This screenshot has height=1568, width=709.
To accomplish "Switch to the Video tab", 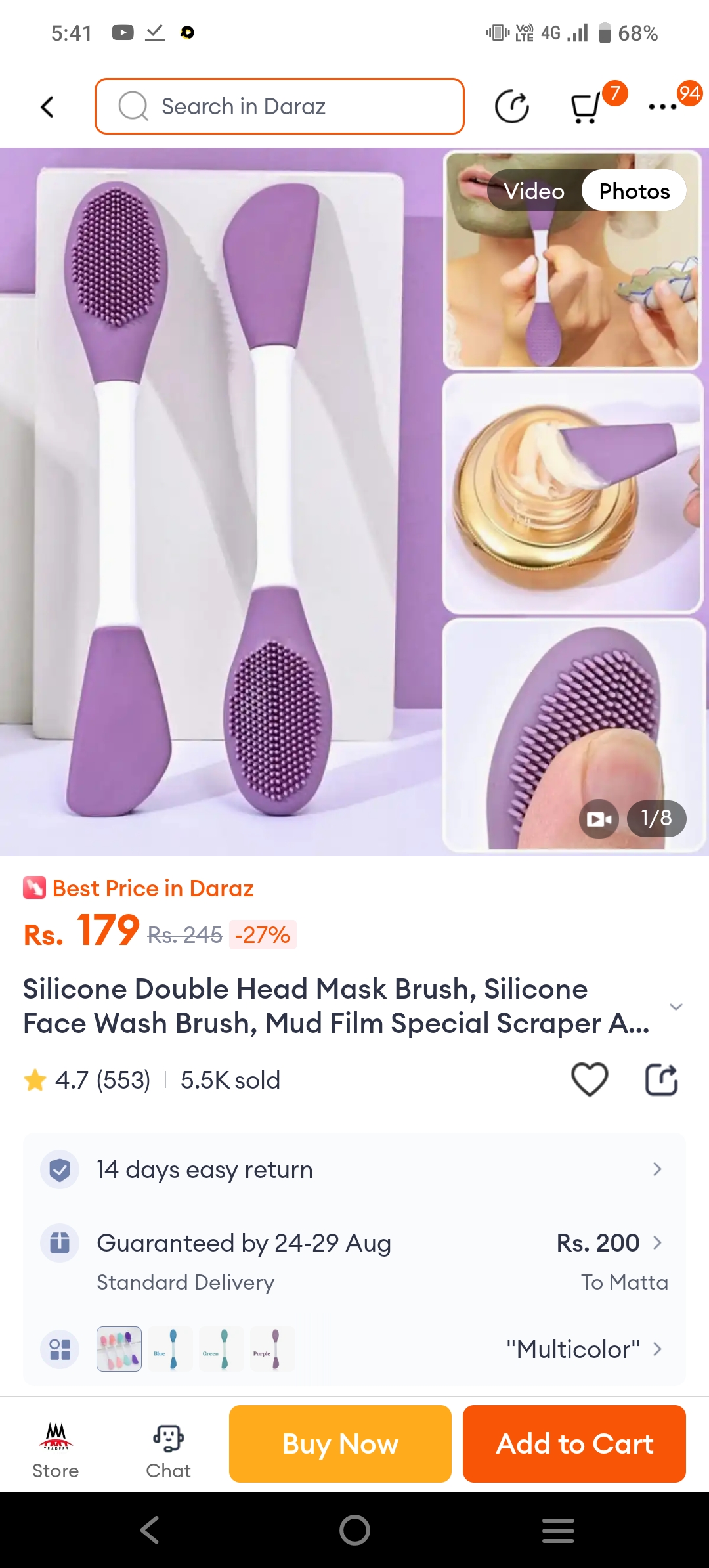I will click(x=534, y=191).
